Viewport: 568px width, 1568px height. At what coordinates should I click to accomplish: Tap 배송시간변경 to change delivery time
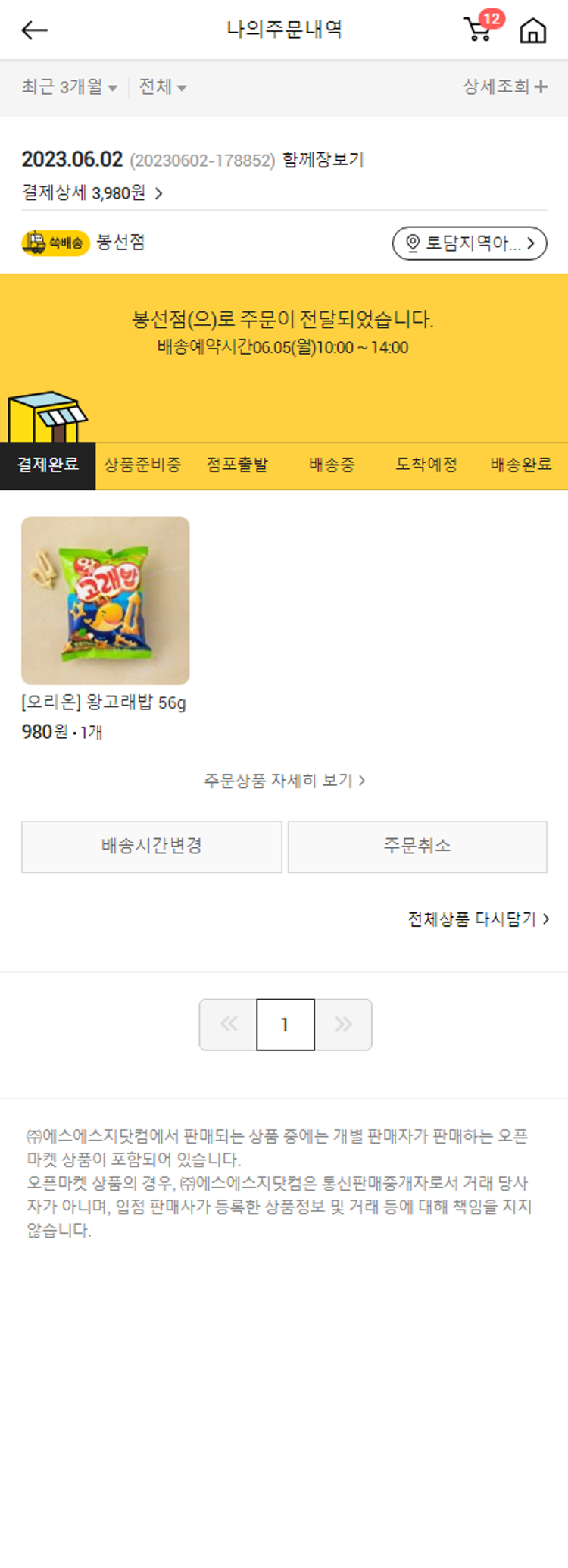[x=151, y=847]
